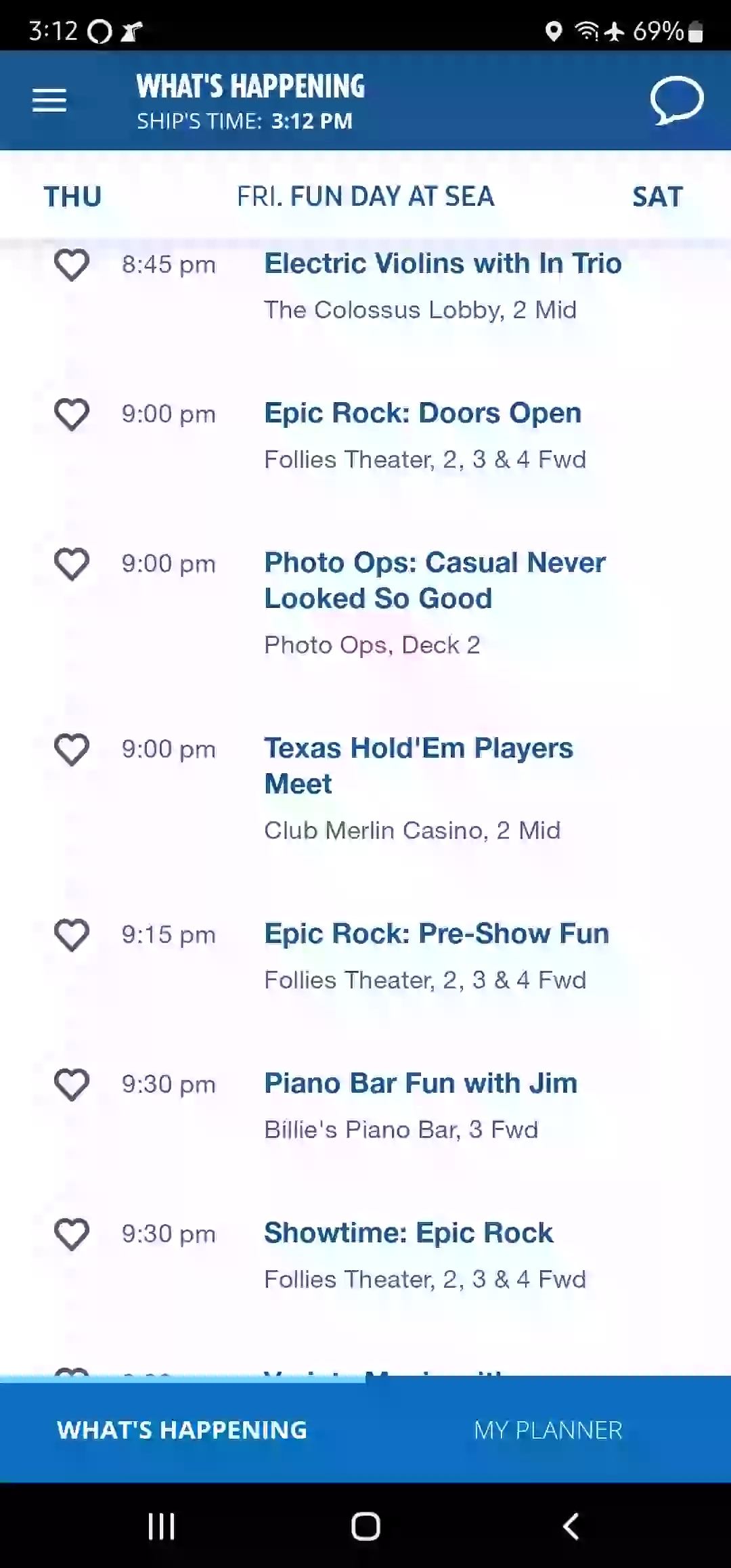Image resolution: width=731 pixels, height=1568 pixels.
Task: Switch to the THU day tab
Action: 72,197
